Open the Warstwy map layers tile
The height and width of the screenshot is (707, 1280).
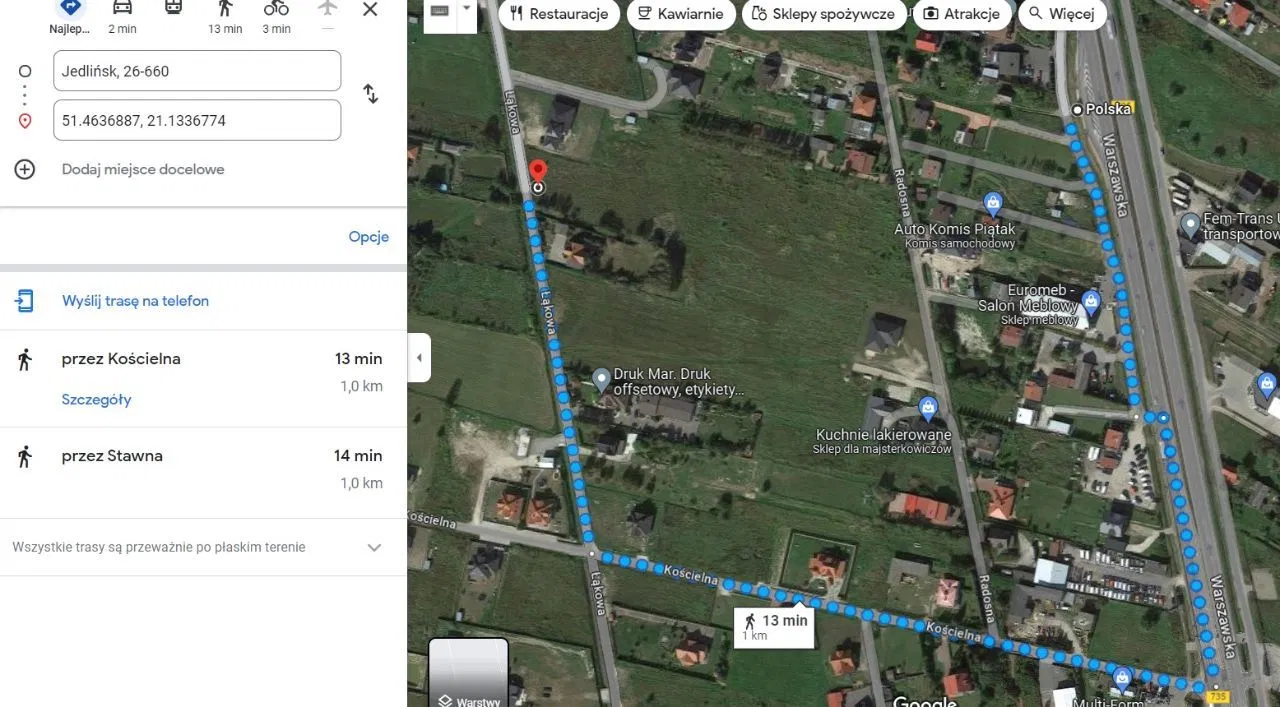[x=468, y=674]
